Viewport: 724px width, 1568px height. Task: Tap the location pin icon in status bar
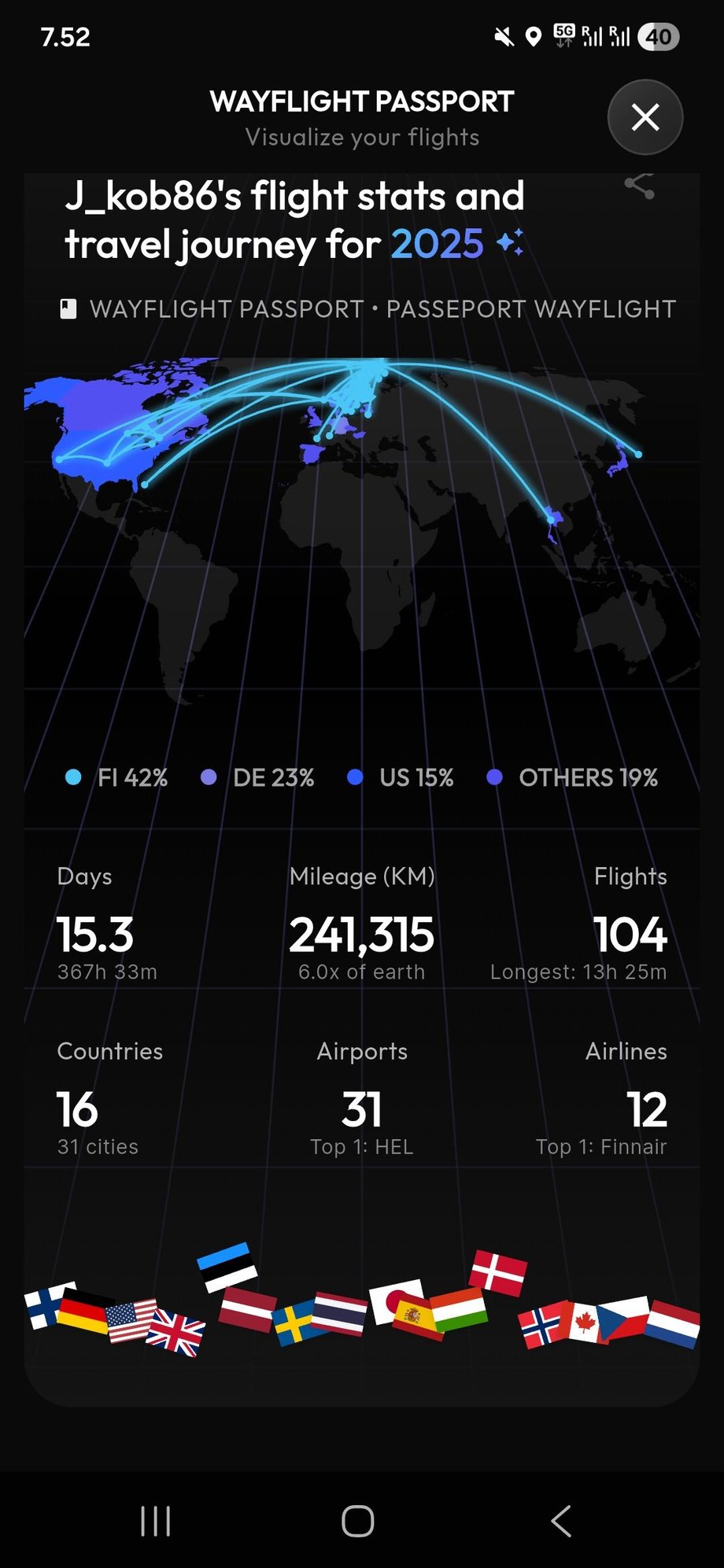[x=534, y=36]
